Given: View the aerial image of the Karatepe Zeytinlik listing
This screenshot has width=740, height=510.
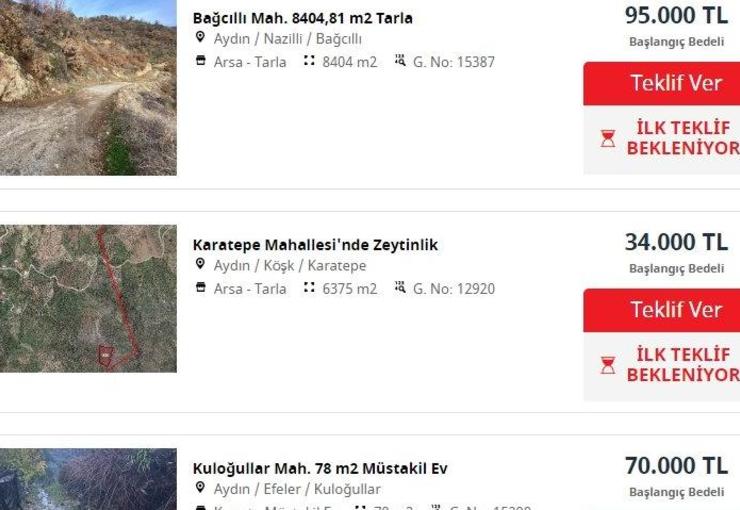Looking at the screenshot, I should click(88, 298).
